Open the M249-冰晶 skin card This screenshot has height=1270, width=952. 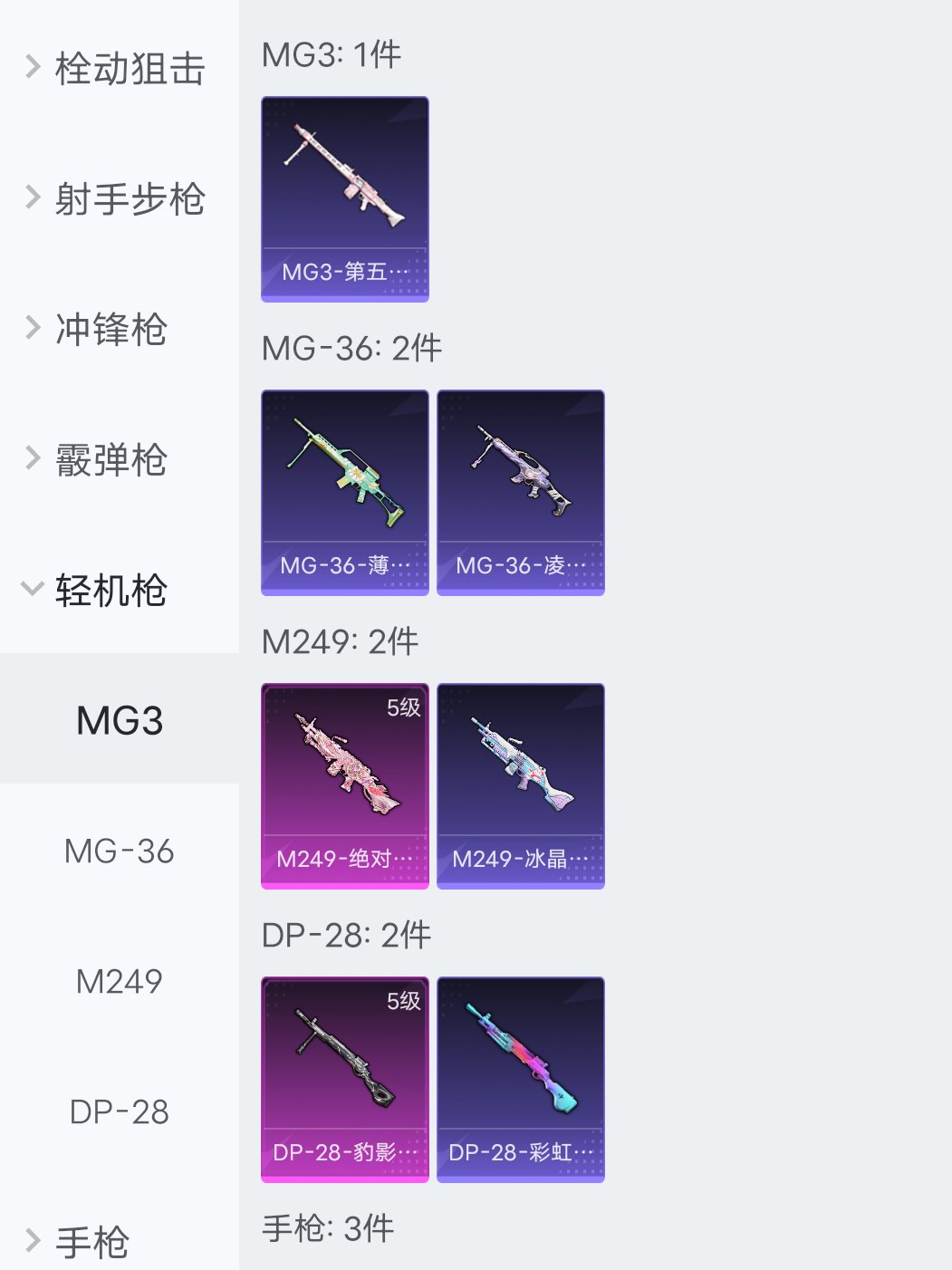(x=521, y=784)
